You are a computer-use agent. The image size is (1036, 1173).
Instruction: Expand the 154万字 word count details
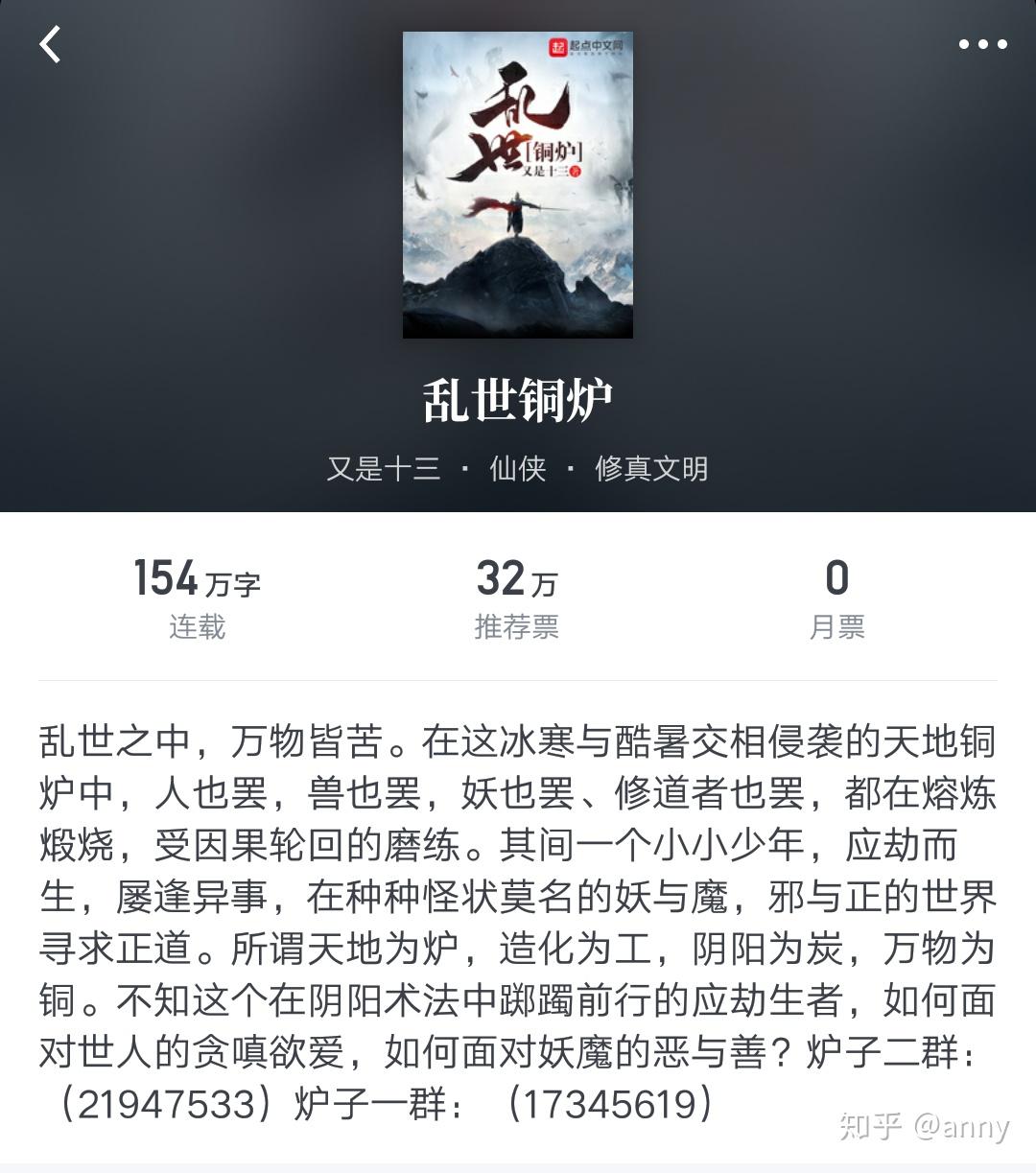(197, 578)
